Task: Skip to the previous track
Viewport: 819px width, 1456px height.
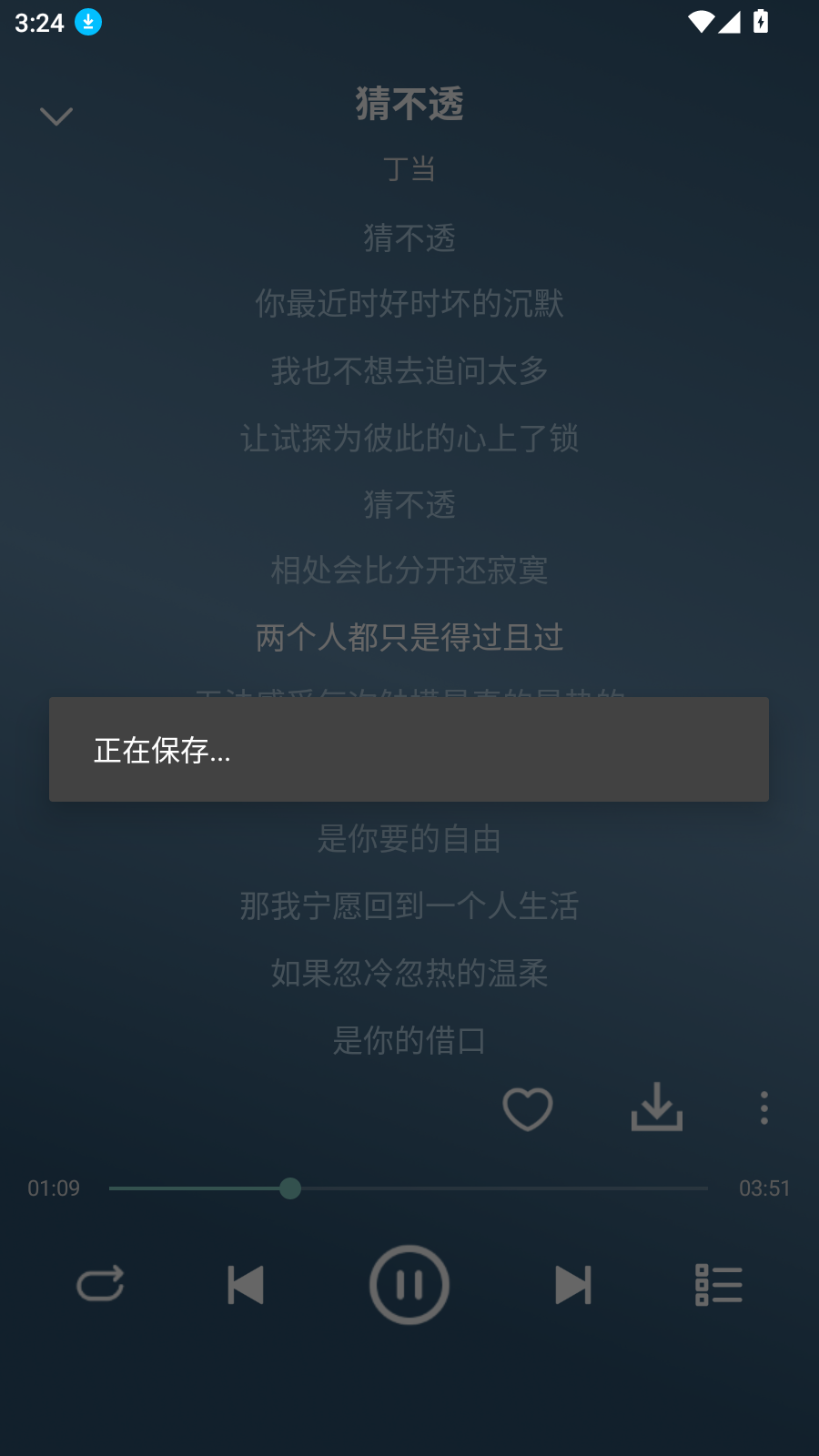Action: coord(245,1285)
